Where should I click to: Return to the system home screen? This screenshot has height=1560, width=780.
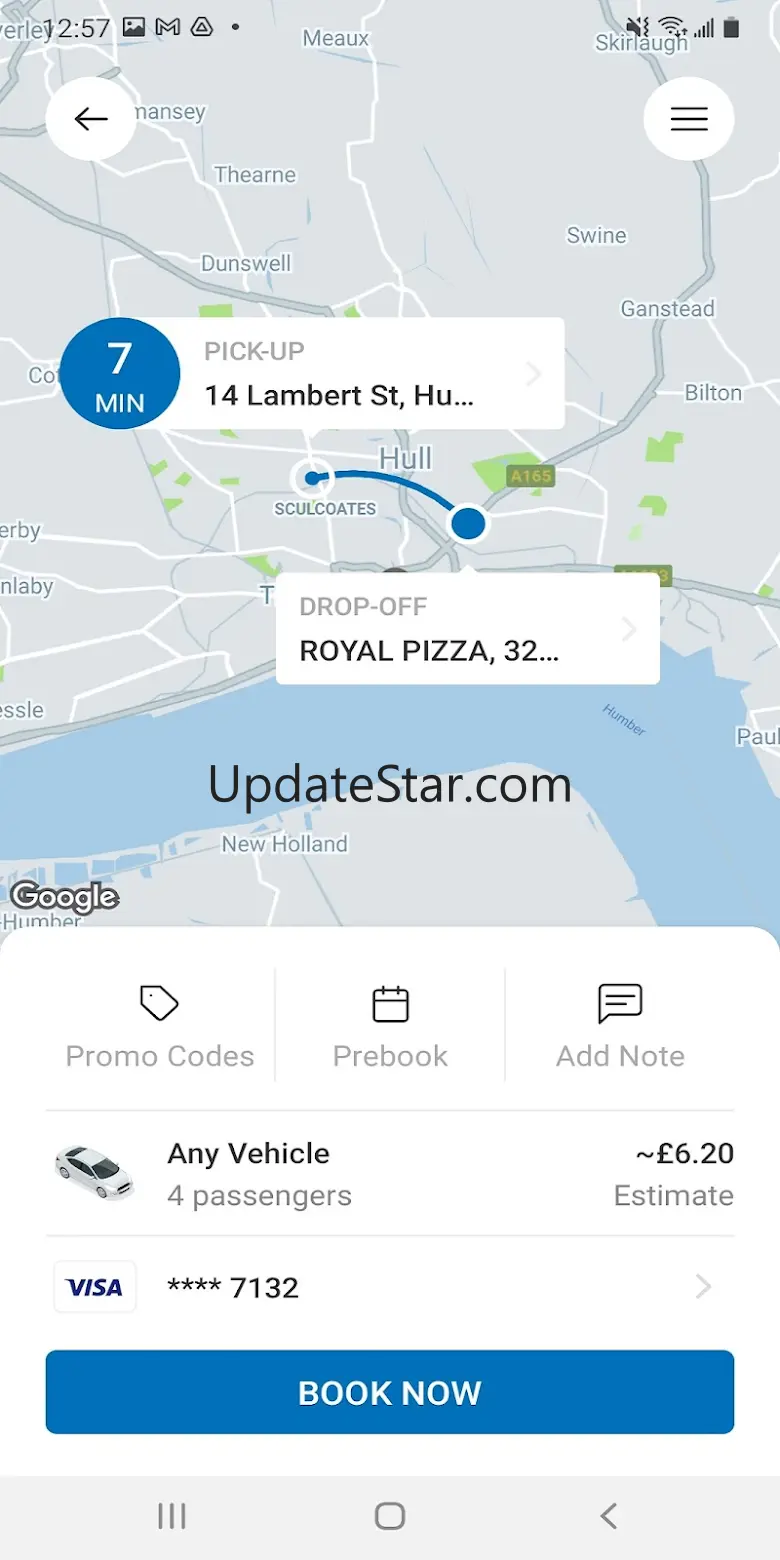click(x=390, y=1517)
